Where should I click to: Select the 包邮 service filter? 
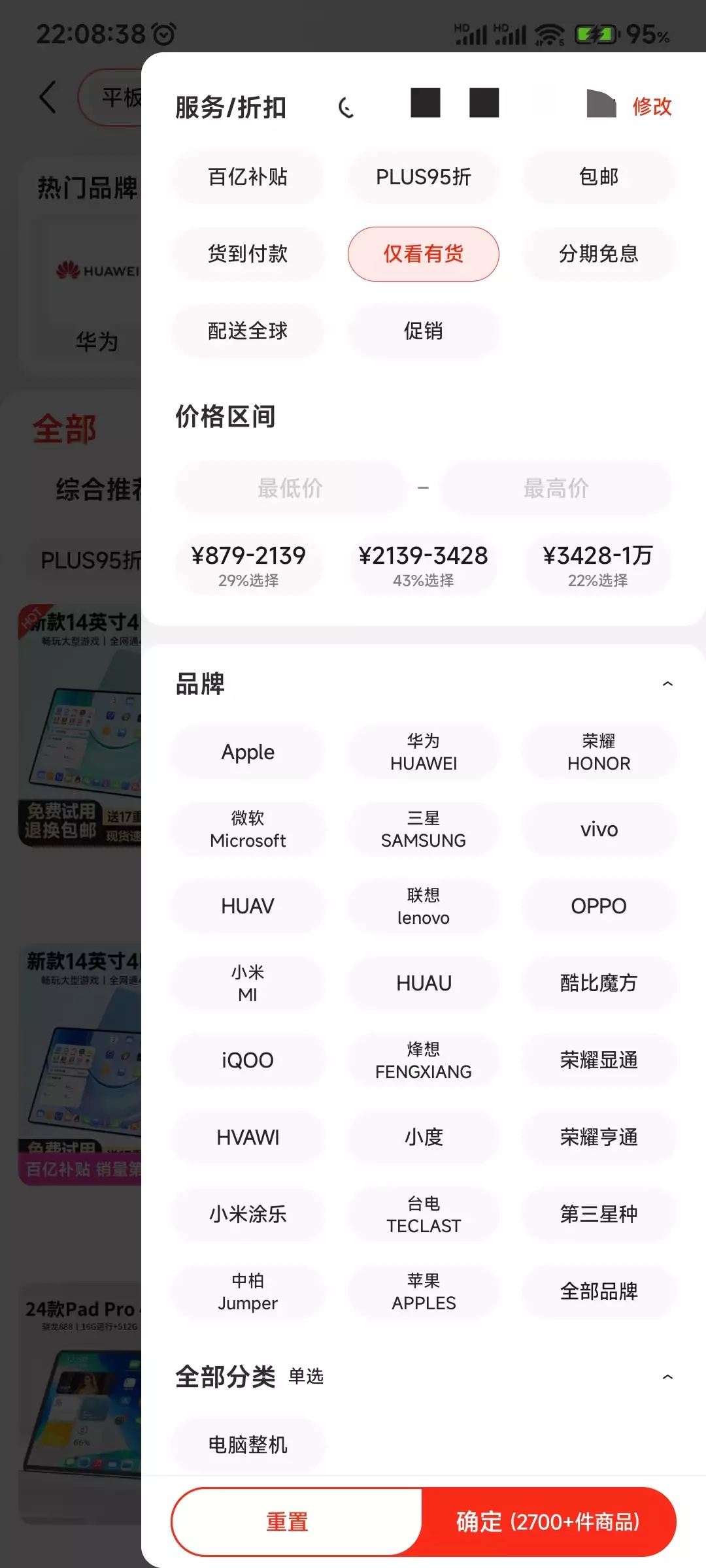pyautogui.click(x=598, y=177)
